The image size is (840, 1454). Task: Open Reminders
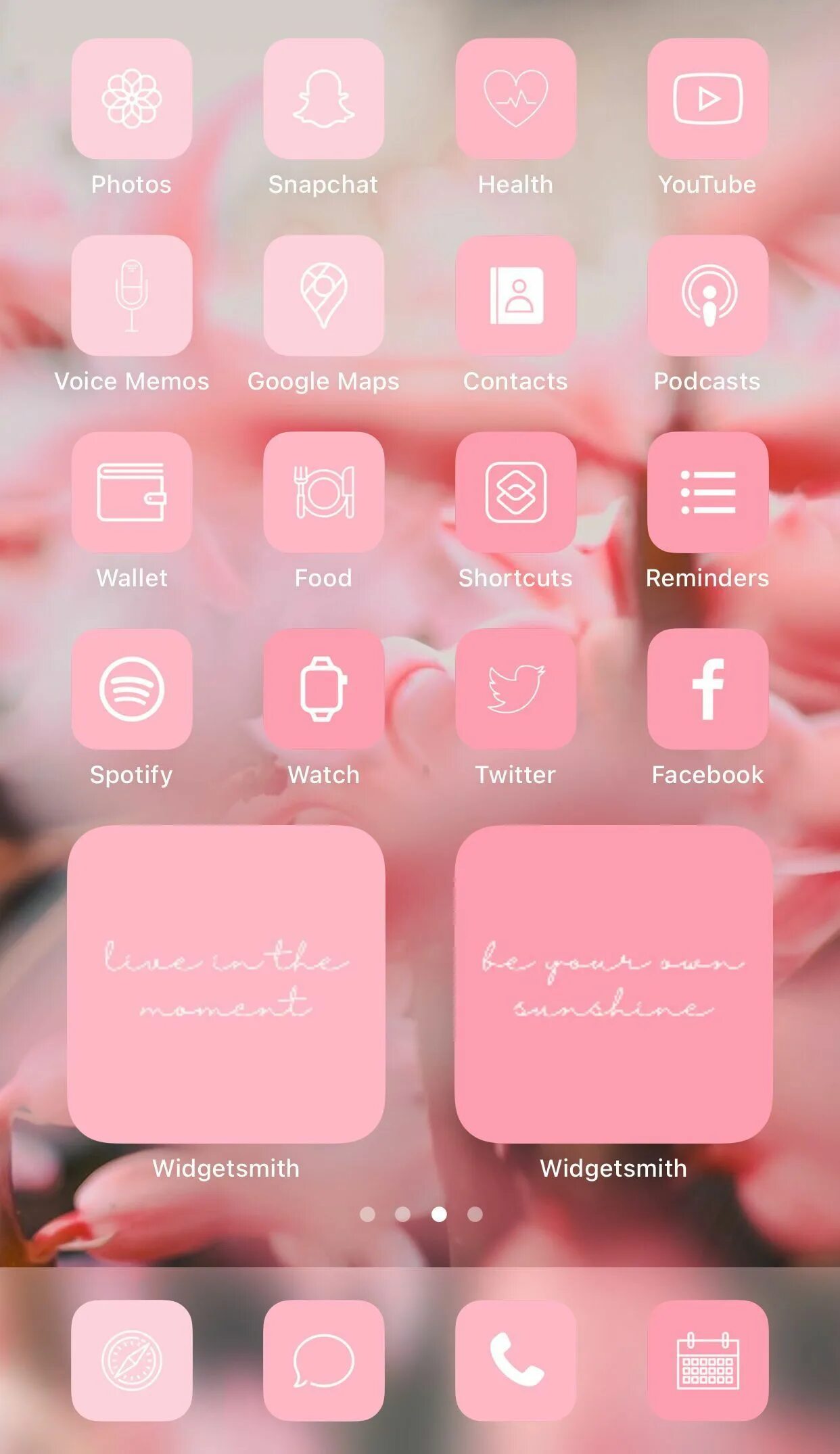point(707,492)
